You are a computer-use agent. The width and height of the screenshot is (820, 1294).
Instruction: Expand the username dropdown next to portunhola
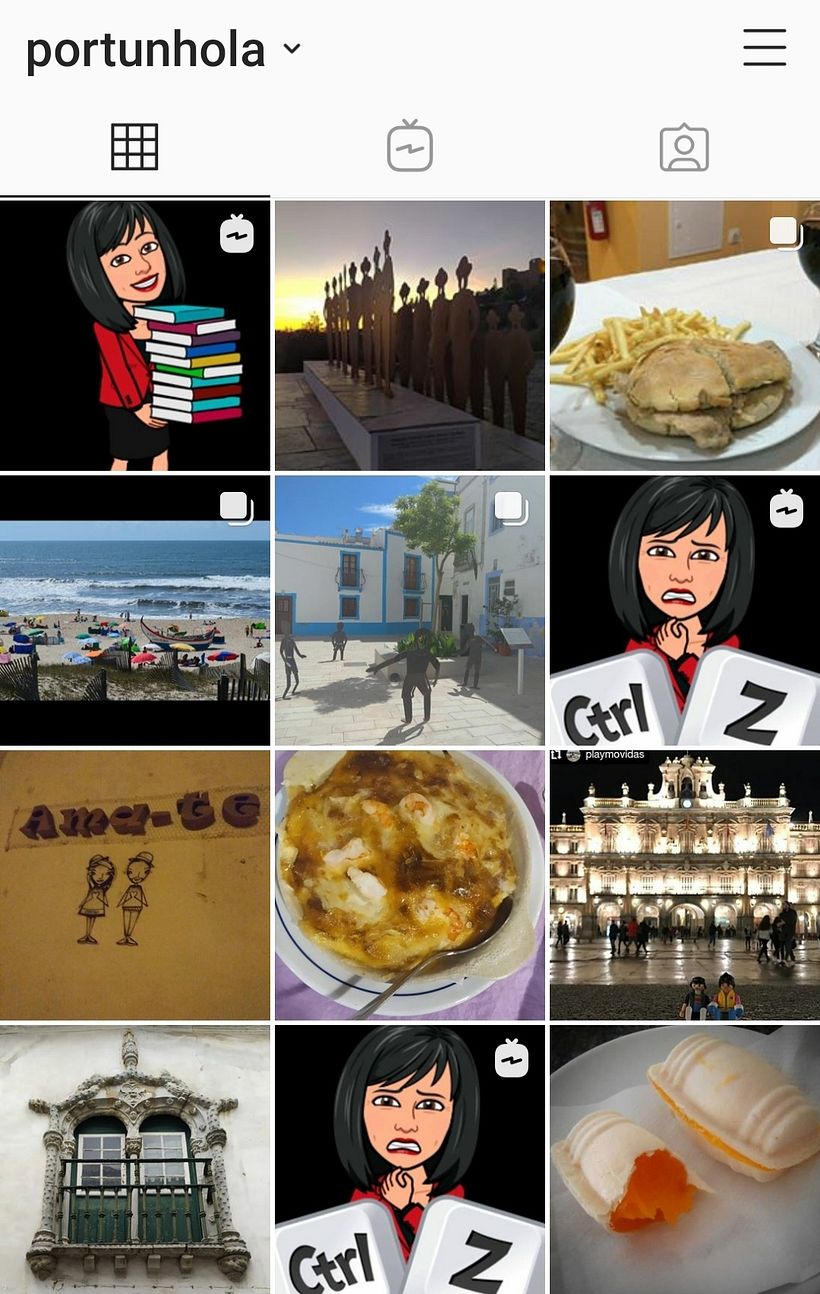pos(290,47)
